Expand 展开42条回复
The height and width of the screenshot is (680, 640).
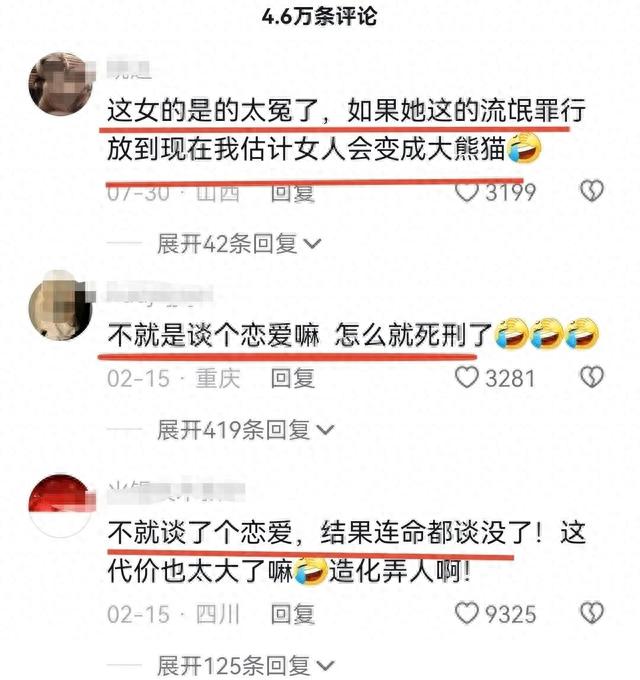[239, 243]
